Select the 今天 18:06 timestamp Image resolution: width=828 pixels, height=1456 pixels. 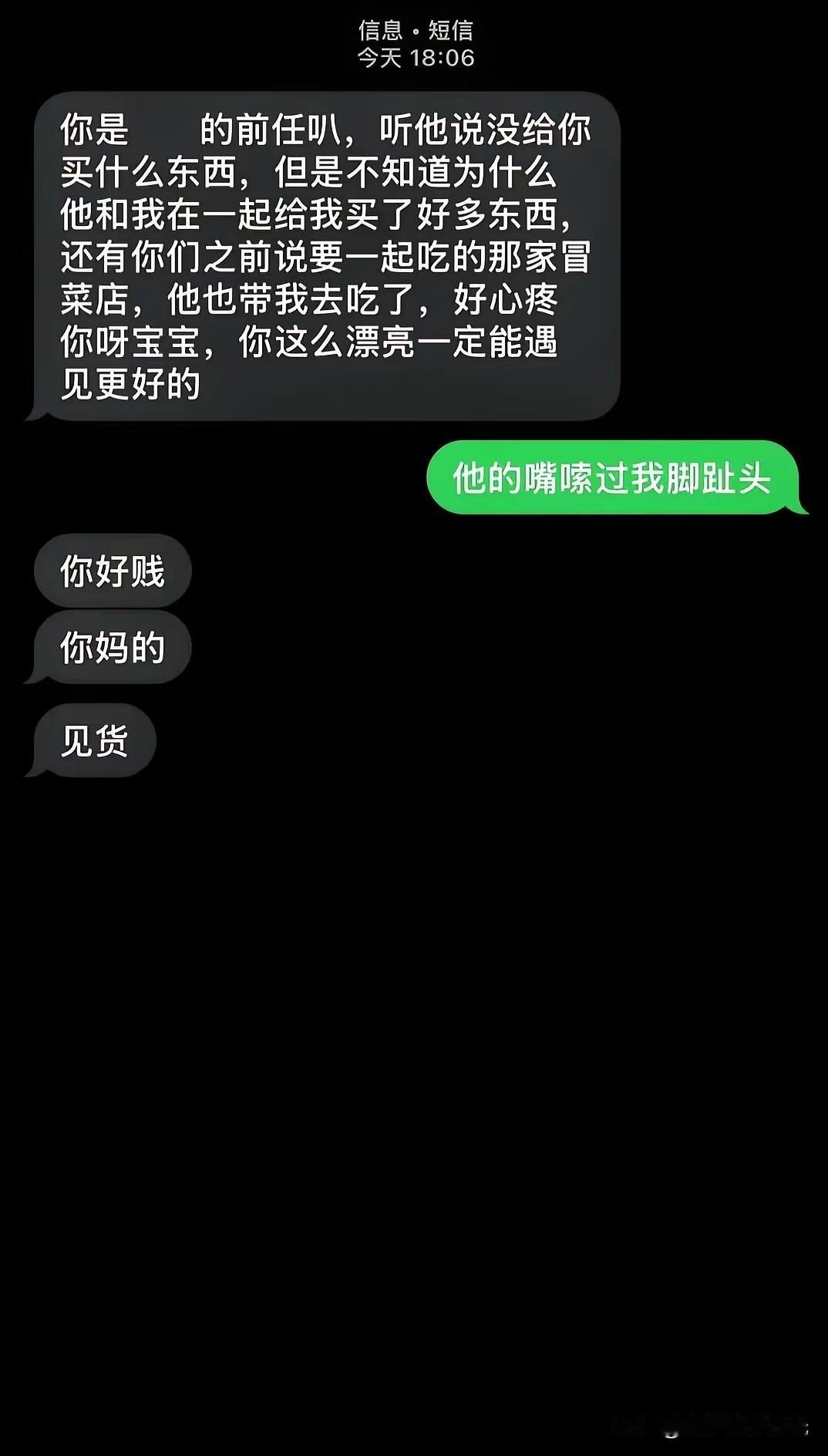point(414,56)
